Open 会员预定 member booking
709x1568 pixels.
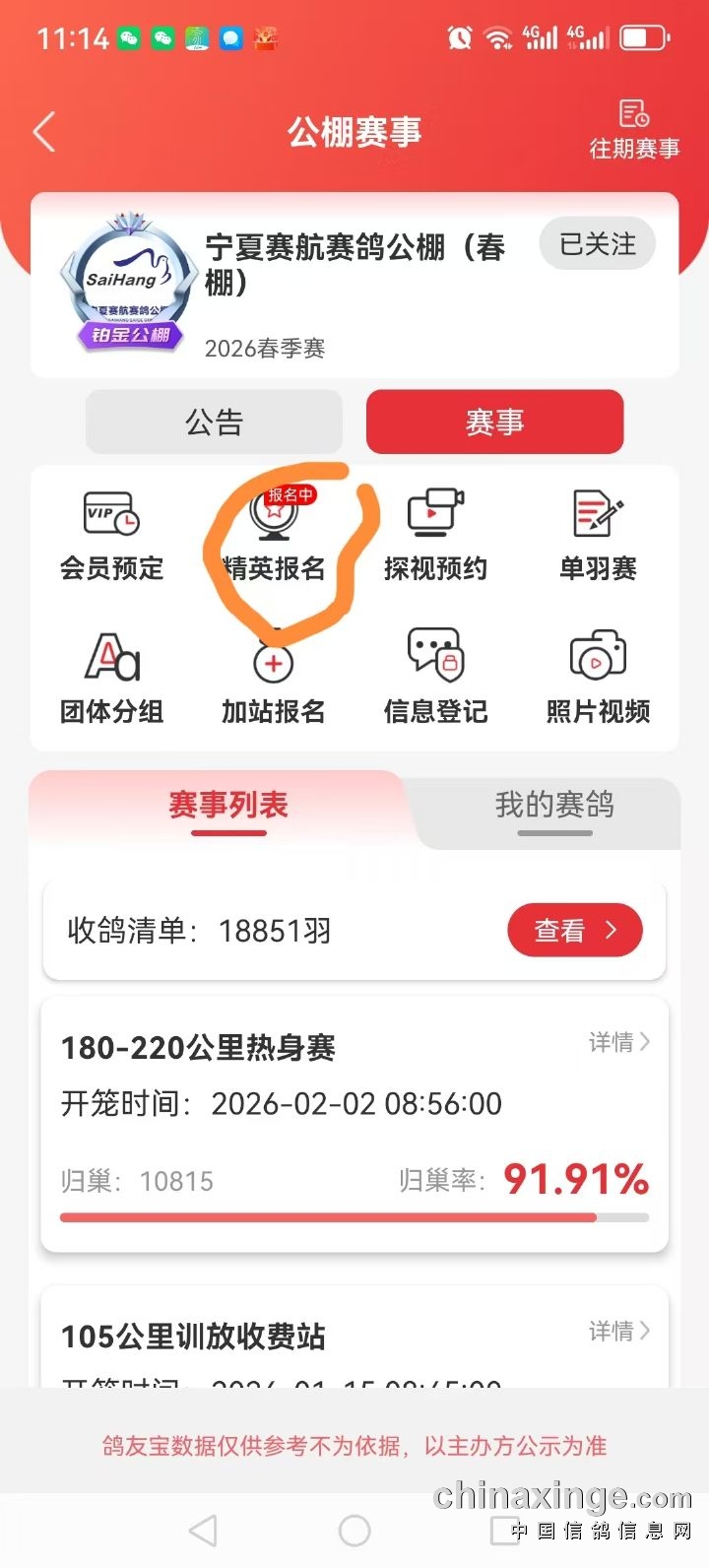point(111,538)
